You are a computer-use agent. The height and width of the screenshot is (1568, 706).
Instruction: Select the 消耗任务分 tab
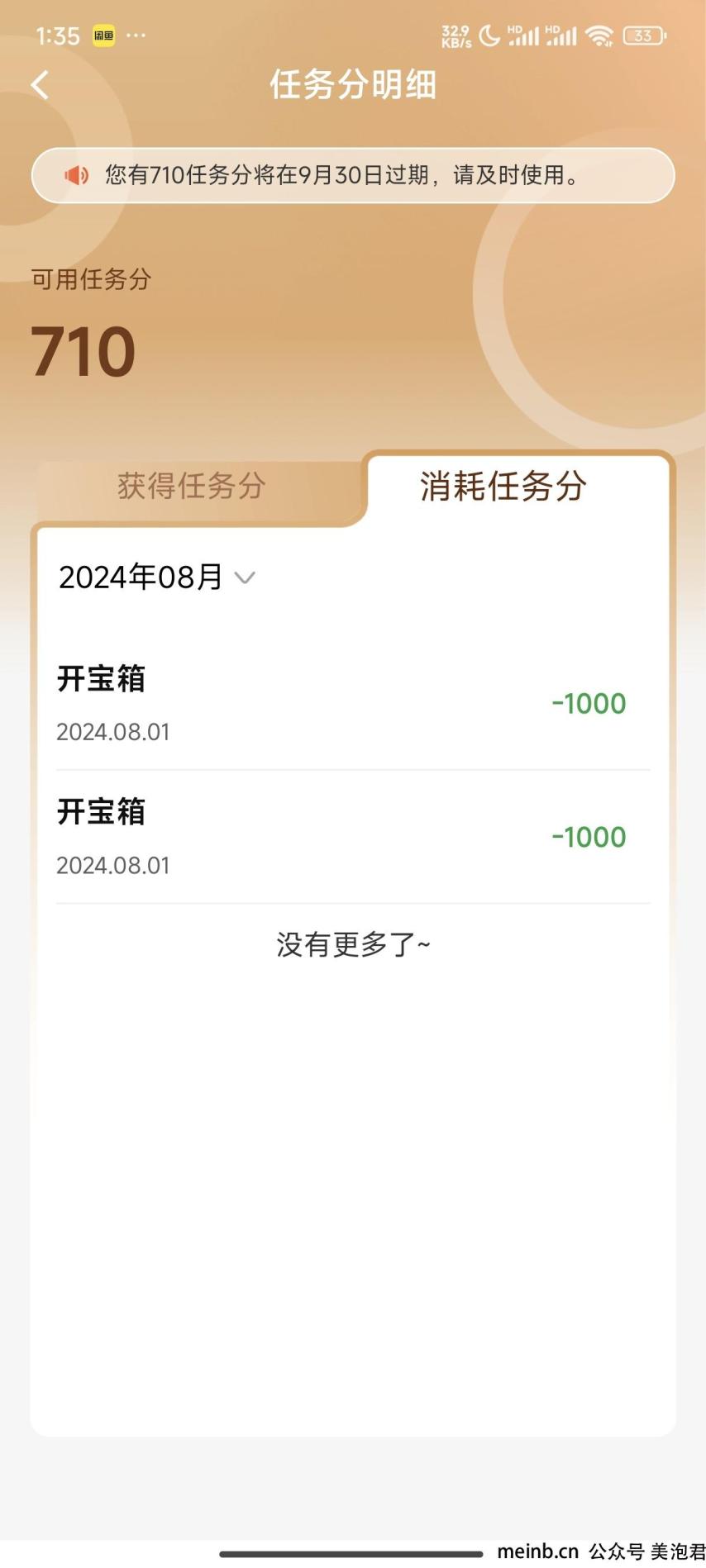point(503,486)
